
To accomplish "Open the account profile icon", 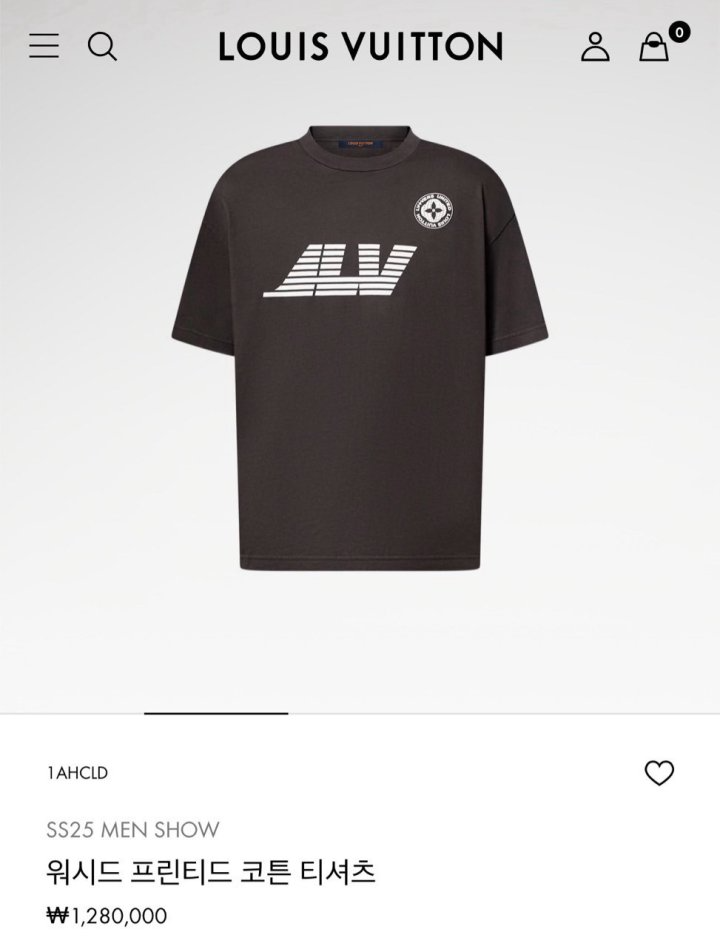I will point(595,46).
